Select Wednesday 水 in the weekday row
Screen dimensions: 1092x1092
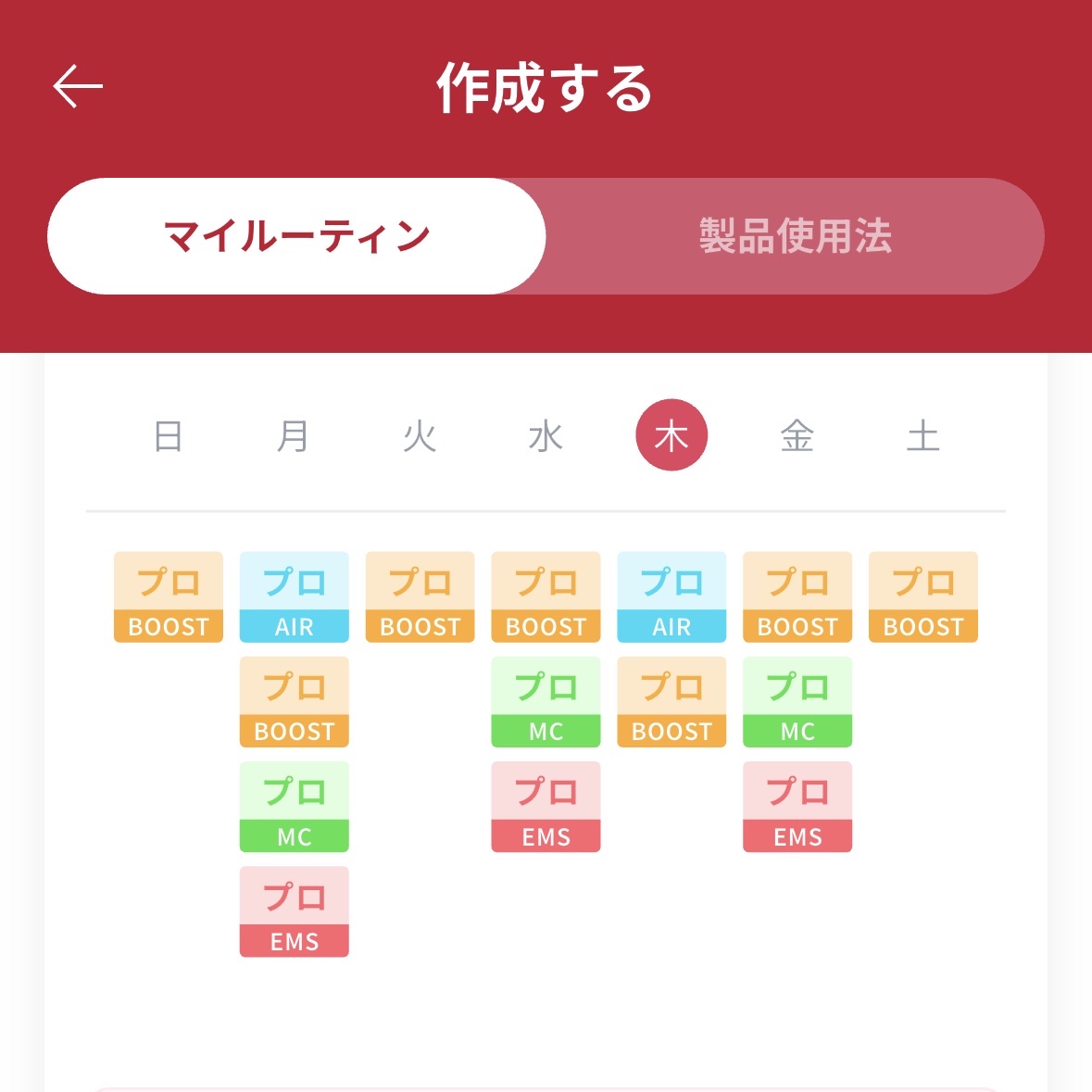pos(546,435)
